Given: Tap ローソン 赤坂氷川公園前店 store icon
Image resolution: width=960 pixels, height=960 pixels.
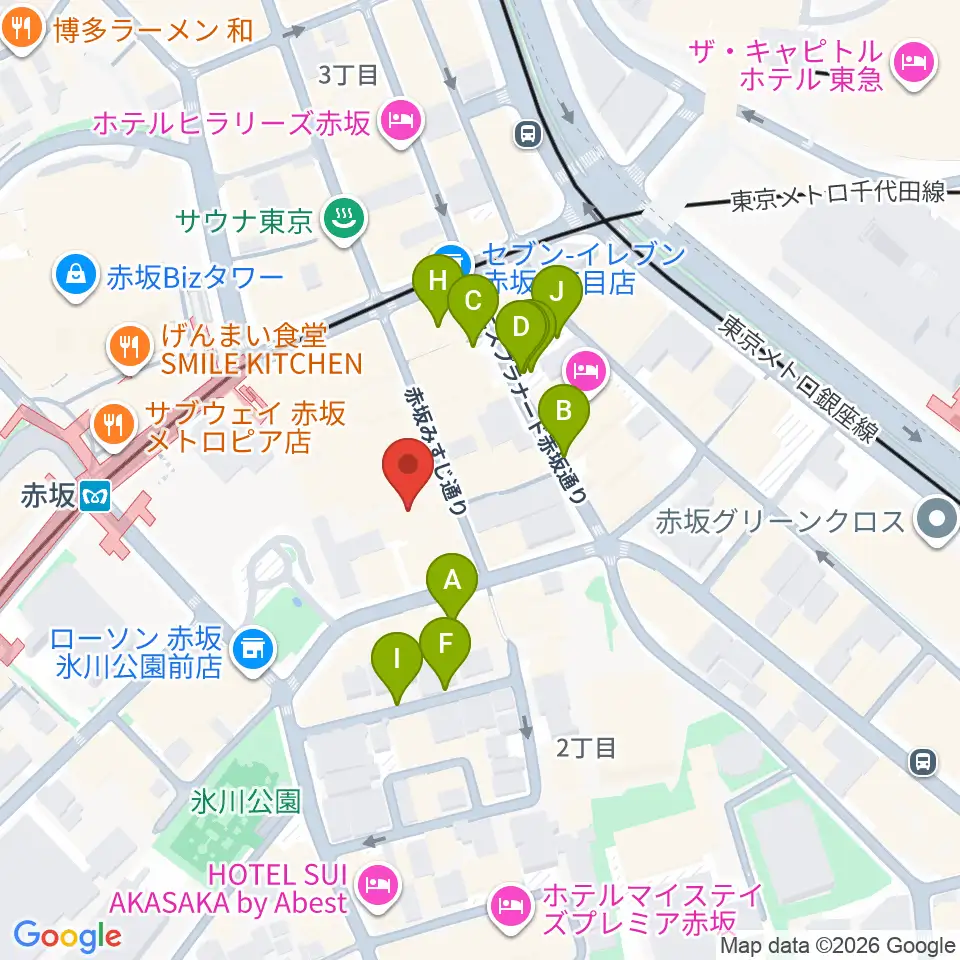Looking at the screenshot, I should coord(254,653).
